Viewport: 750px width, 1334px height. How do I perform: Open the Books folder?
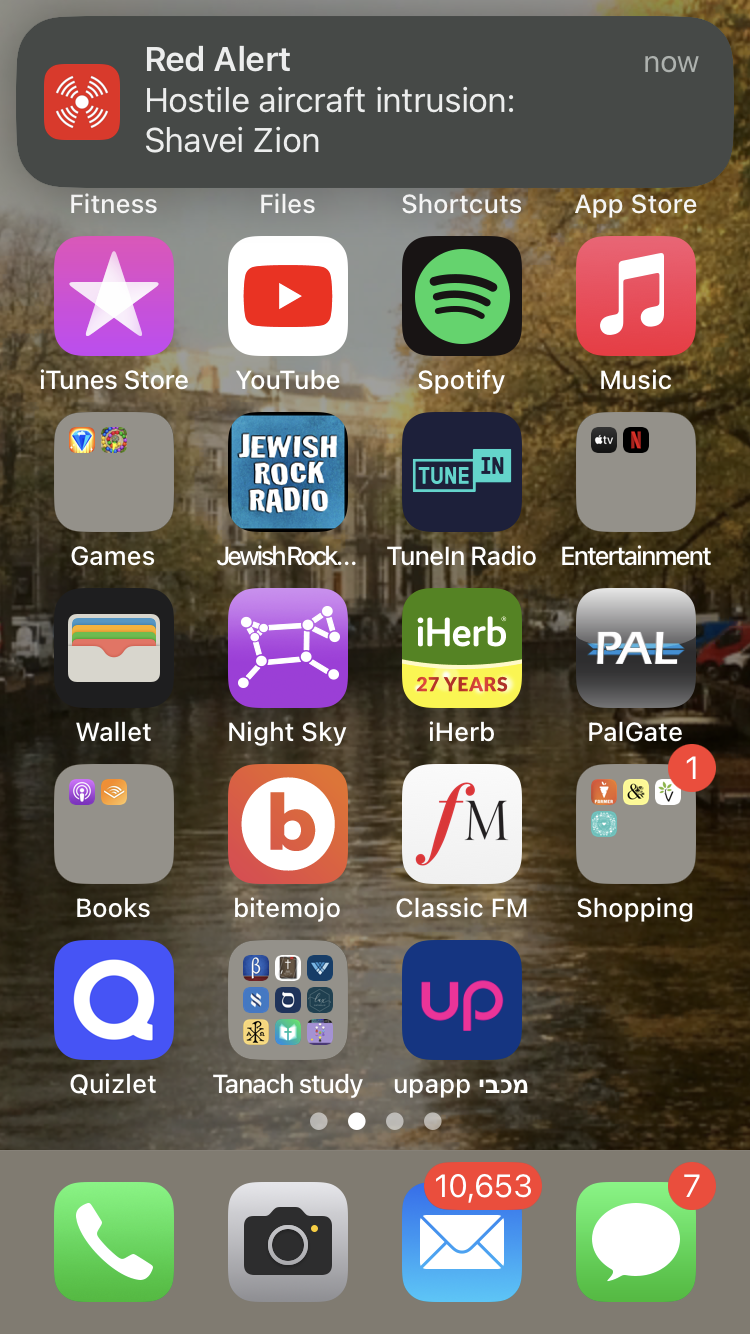pyautogui.click(x=113, y=824)
